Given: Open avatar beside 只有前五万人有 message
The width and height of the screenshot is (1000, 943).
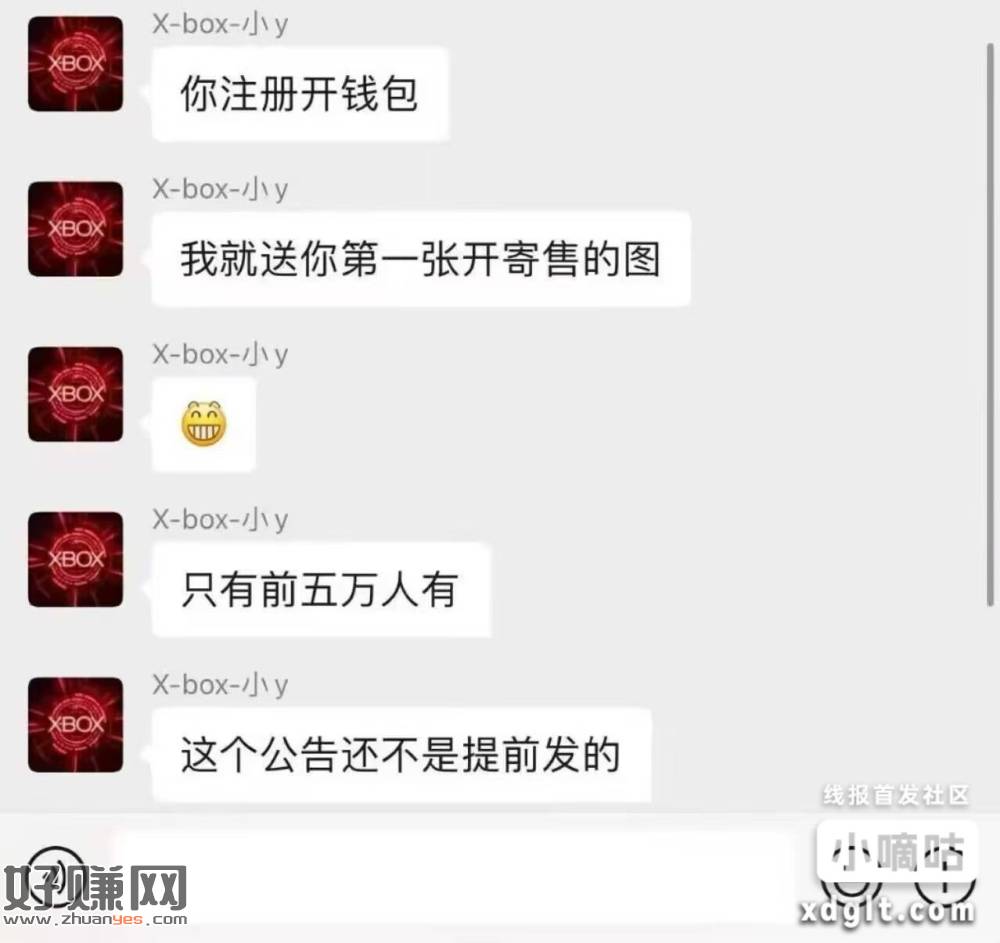Looking at the screenshot, I should 76,559.
